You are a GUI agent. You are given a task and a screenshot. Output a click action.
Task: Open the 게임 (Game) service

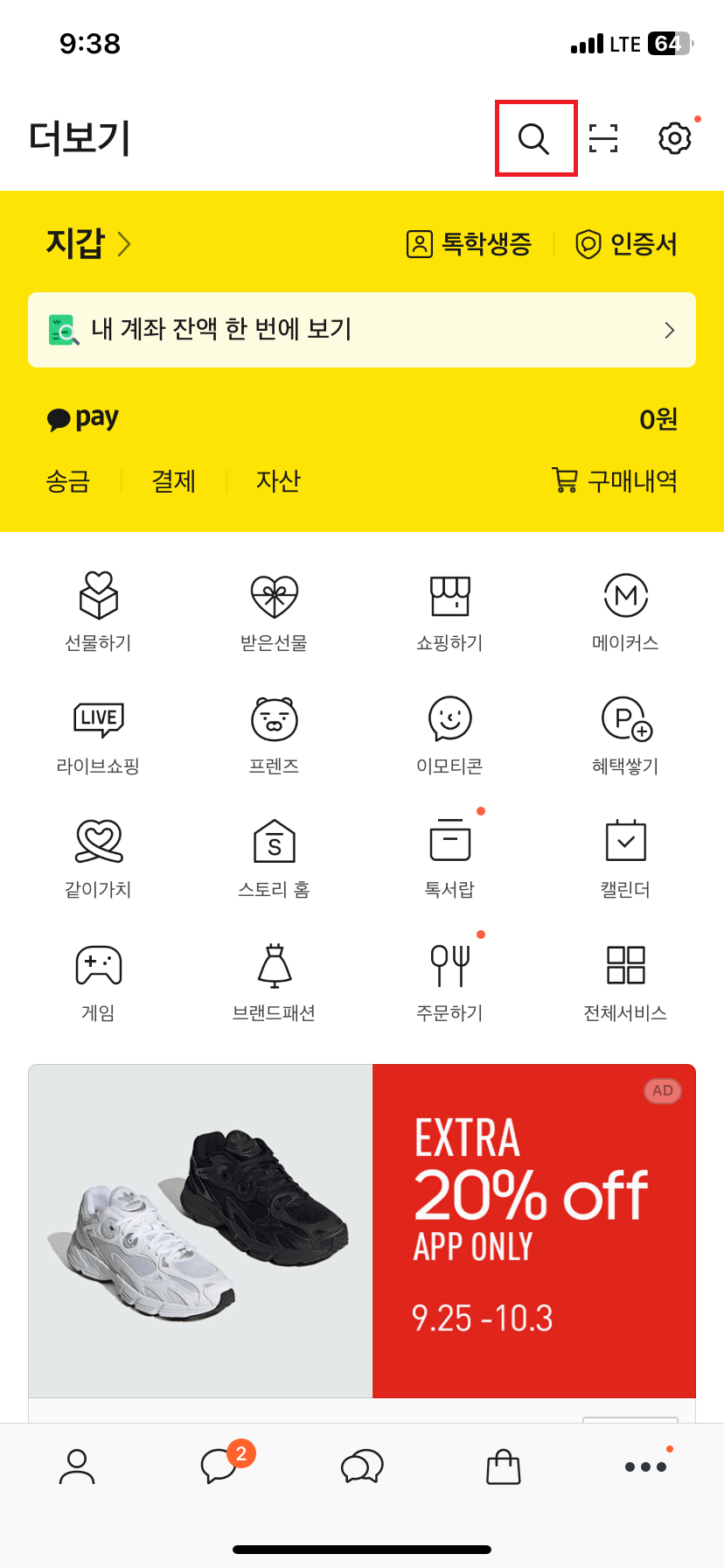(97, 980)
